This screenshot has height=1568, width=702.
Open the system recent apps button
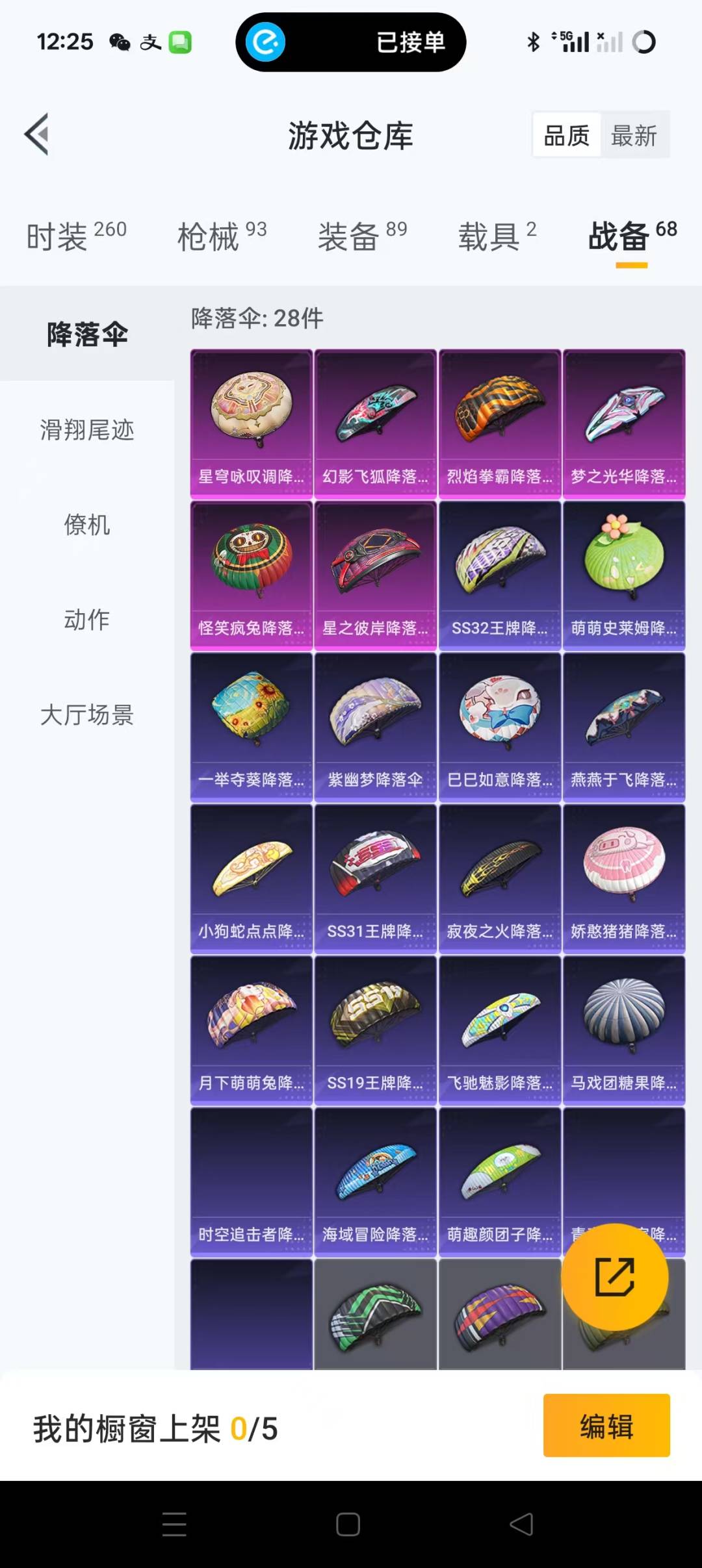click(x=174, y=1524)
